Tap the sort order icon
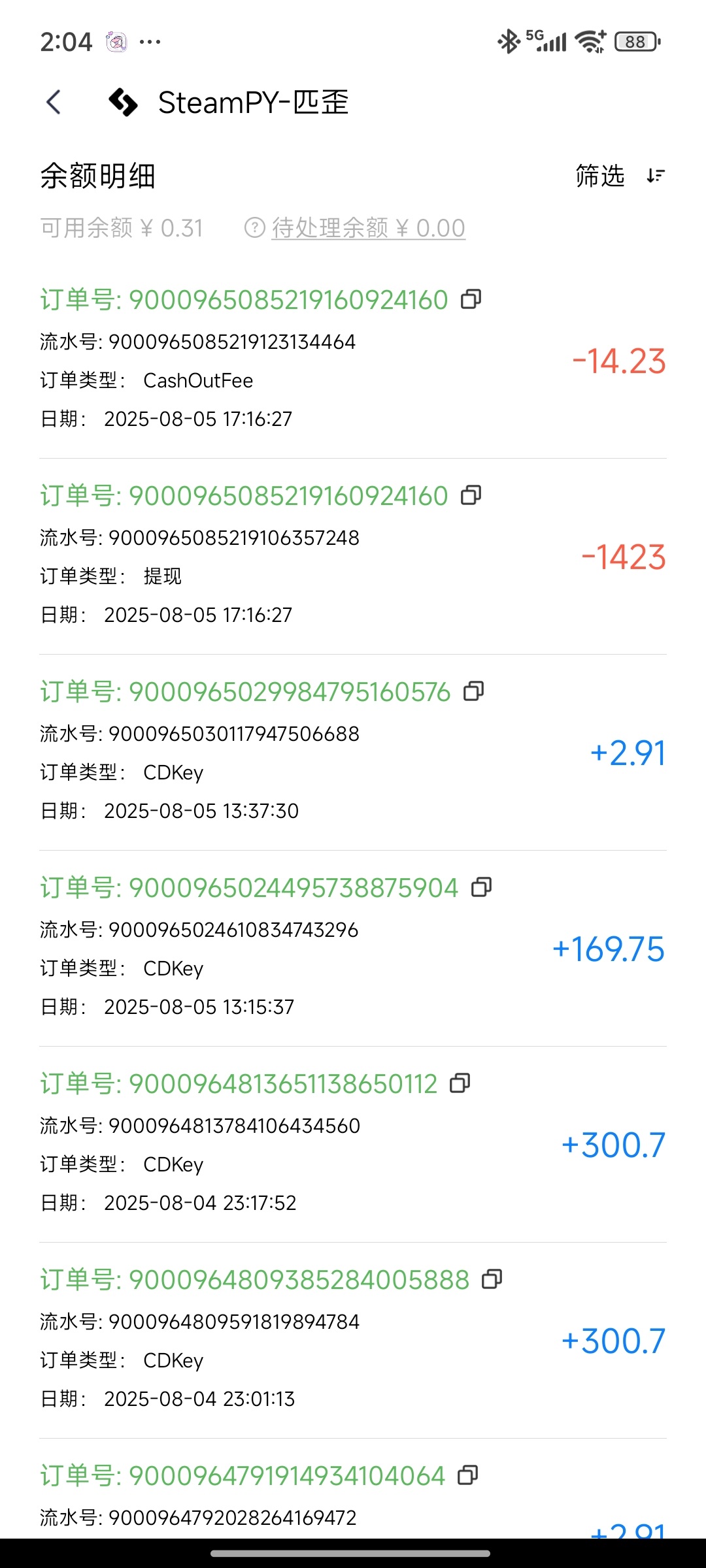 (x=656, y=176)
